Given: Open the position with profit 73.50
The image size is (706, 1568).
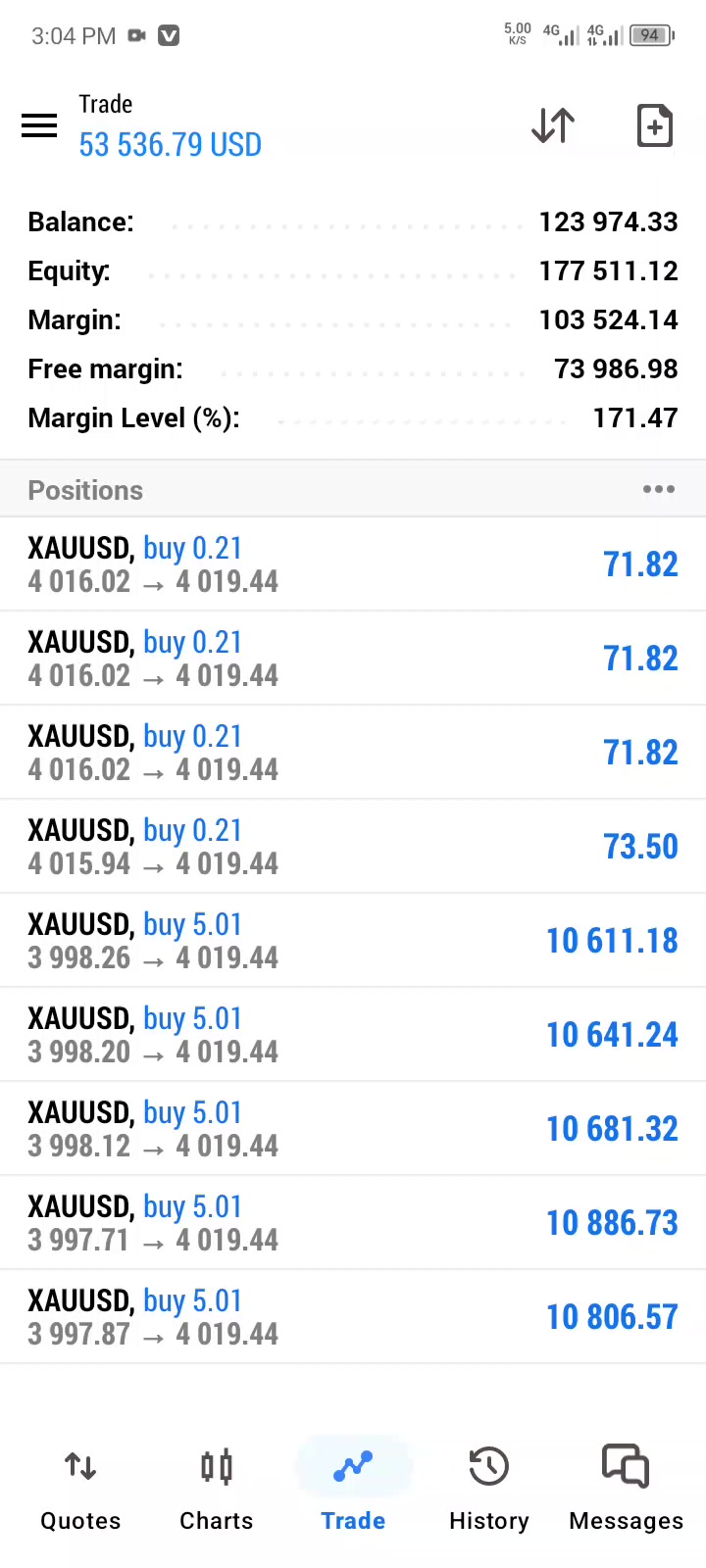Looking at the screenshot, I should (x=353, y=847).
